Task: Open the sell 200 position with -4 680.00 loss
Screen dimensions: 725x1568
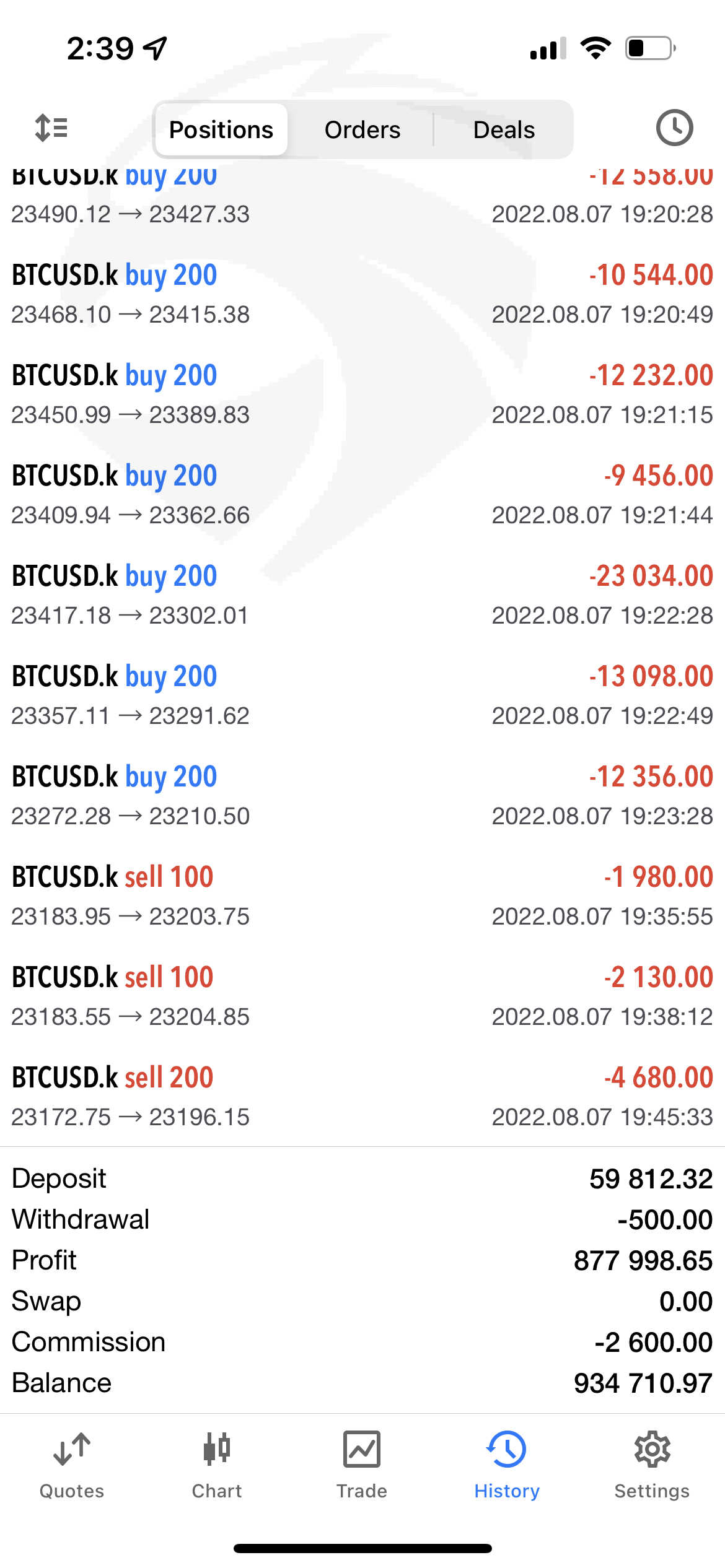Action: pos(362,1096)
